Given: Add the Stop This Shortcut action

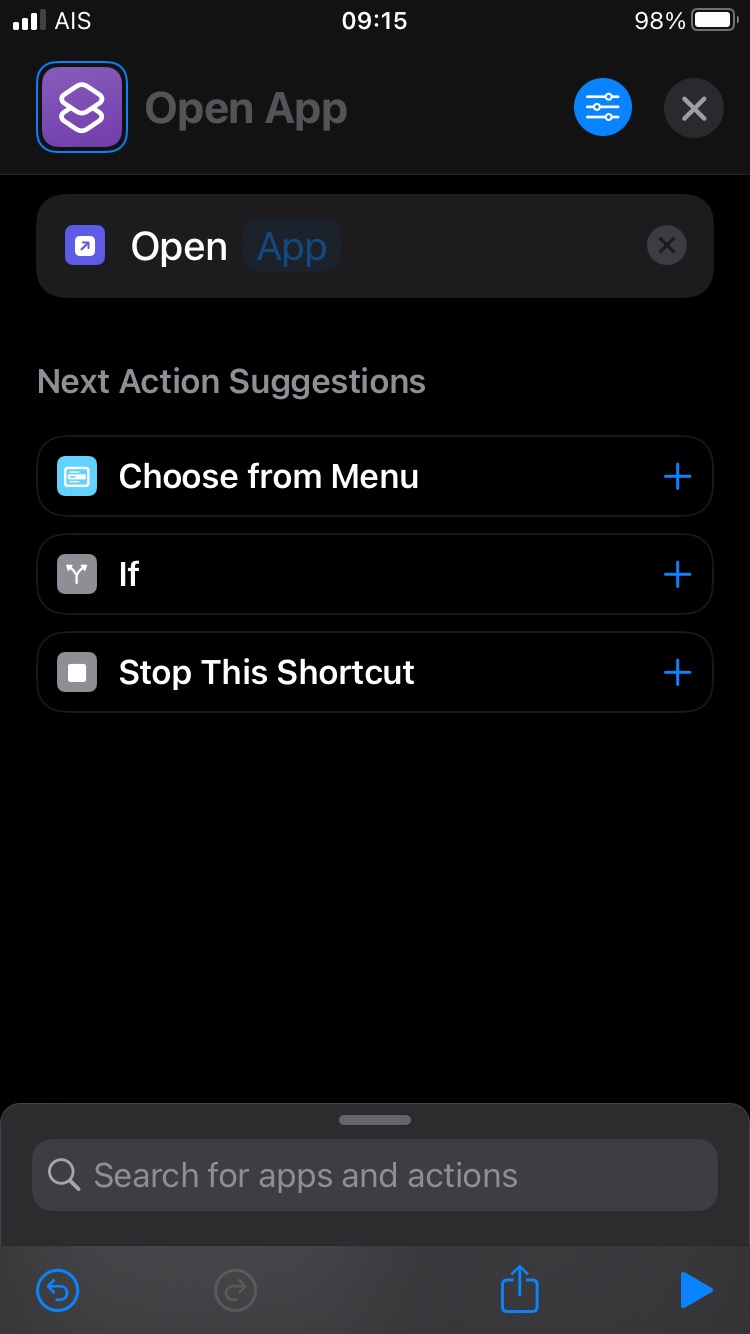Looking at the screenshot, I should (677, 672).
